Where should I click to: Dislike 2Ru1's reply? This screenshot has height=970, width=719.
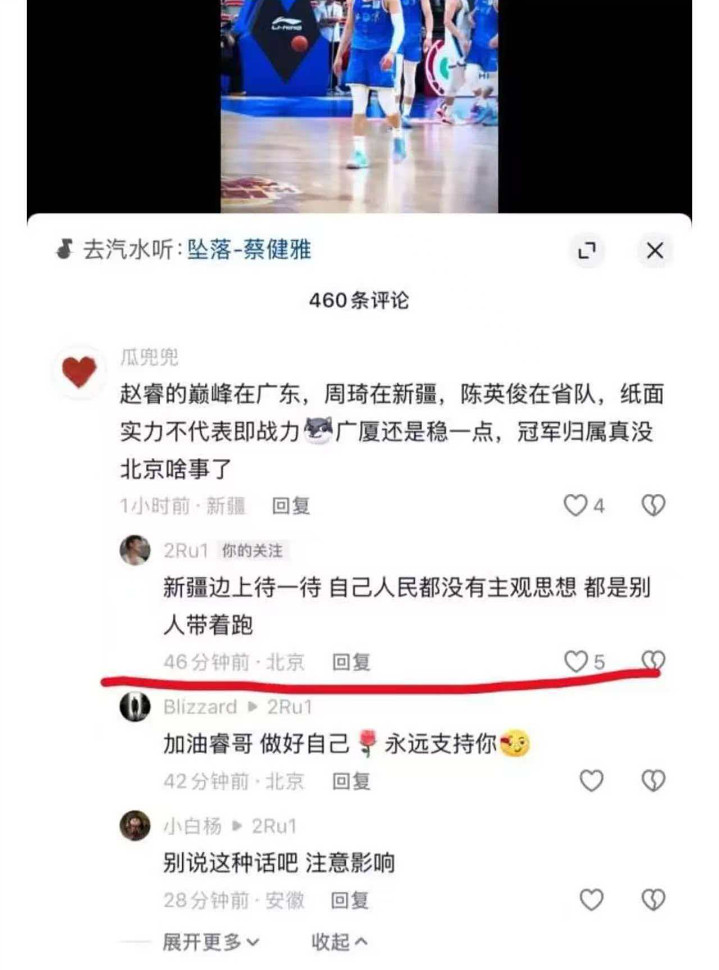(x=653, y=660)
